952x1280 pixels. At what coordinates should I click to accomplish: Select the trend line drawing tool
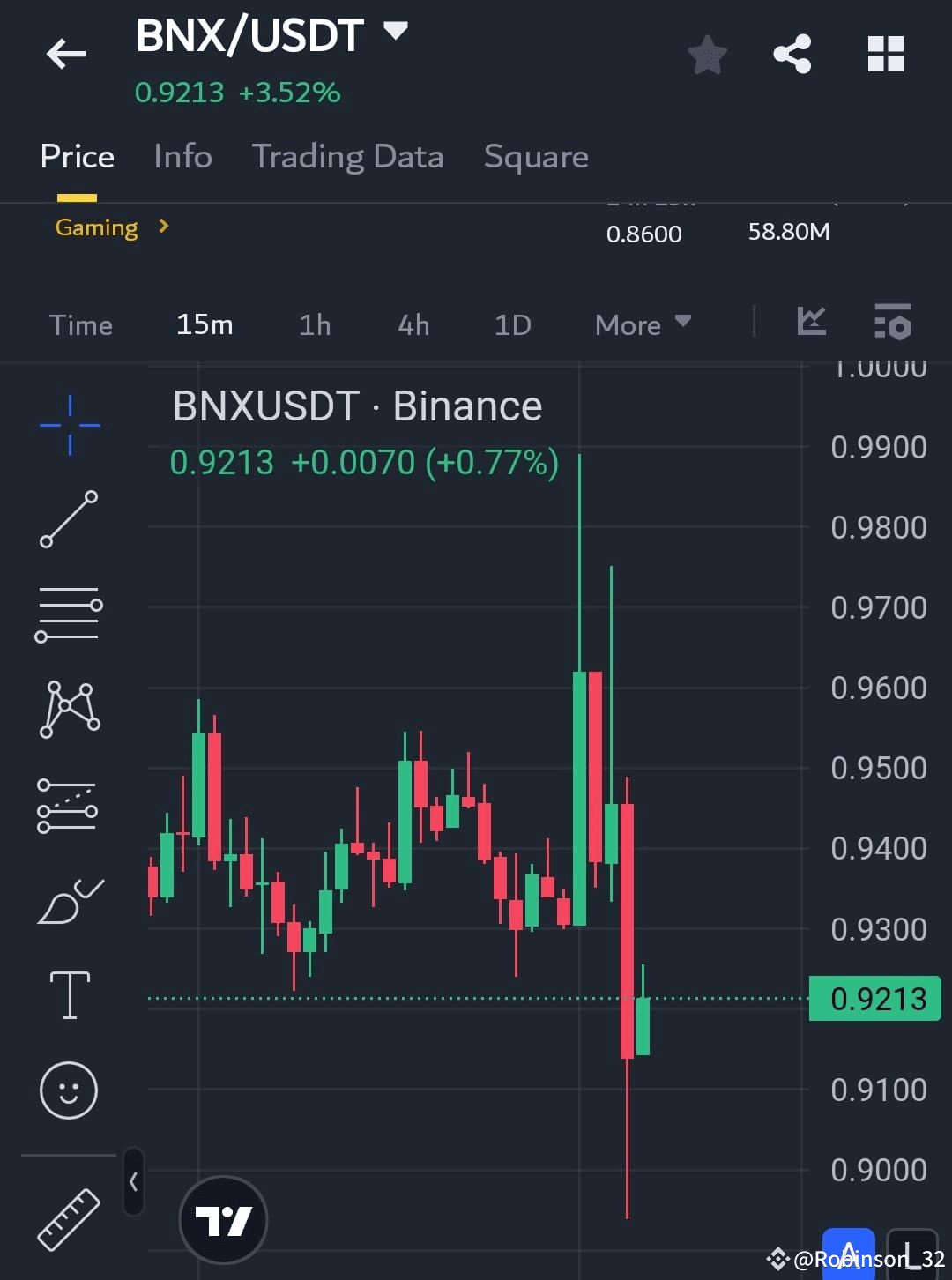point(69,516)
